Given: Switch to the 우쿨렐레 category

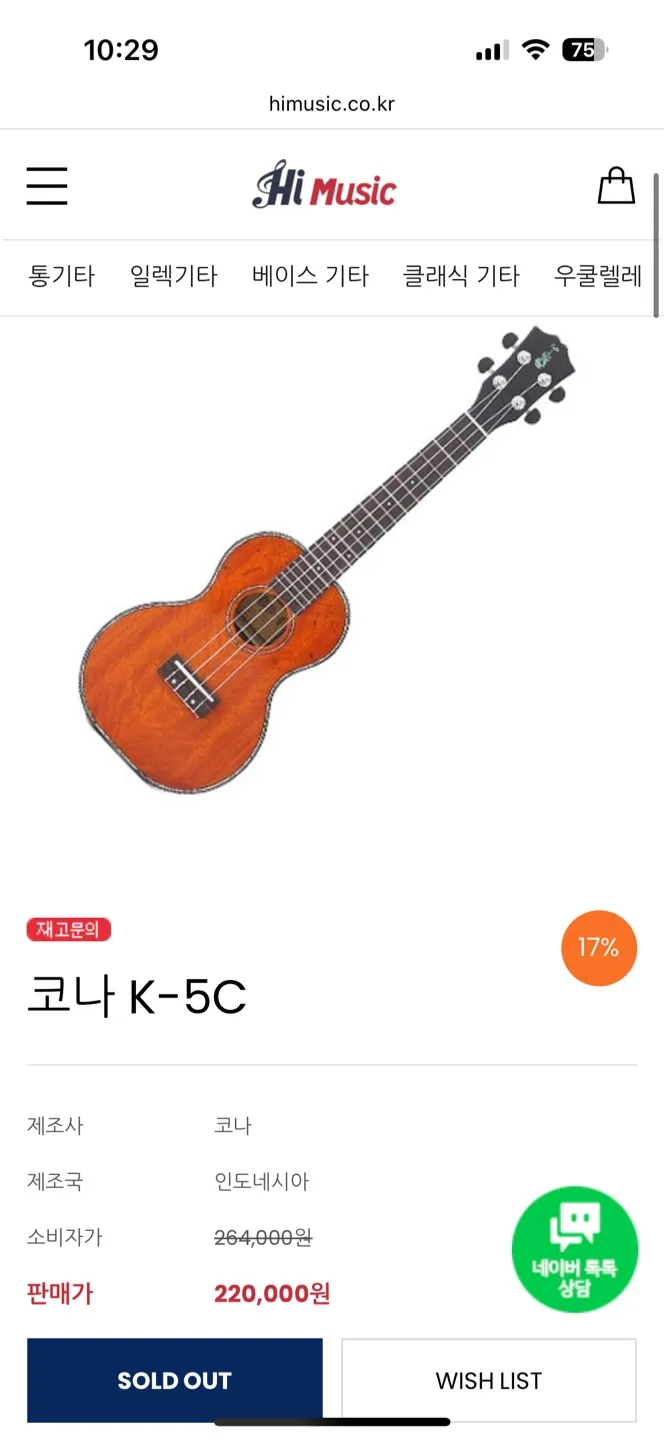Looking at the screenshot, I should click(598, 276).
